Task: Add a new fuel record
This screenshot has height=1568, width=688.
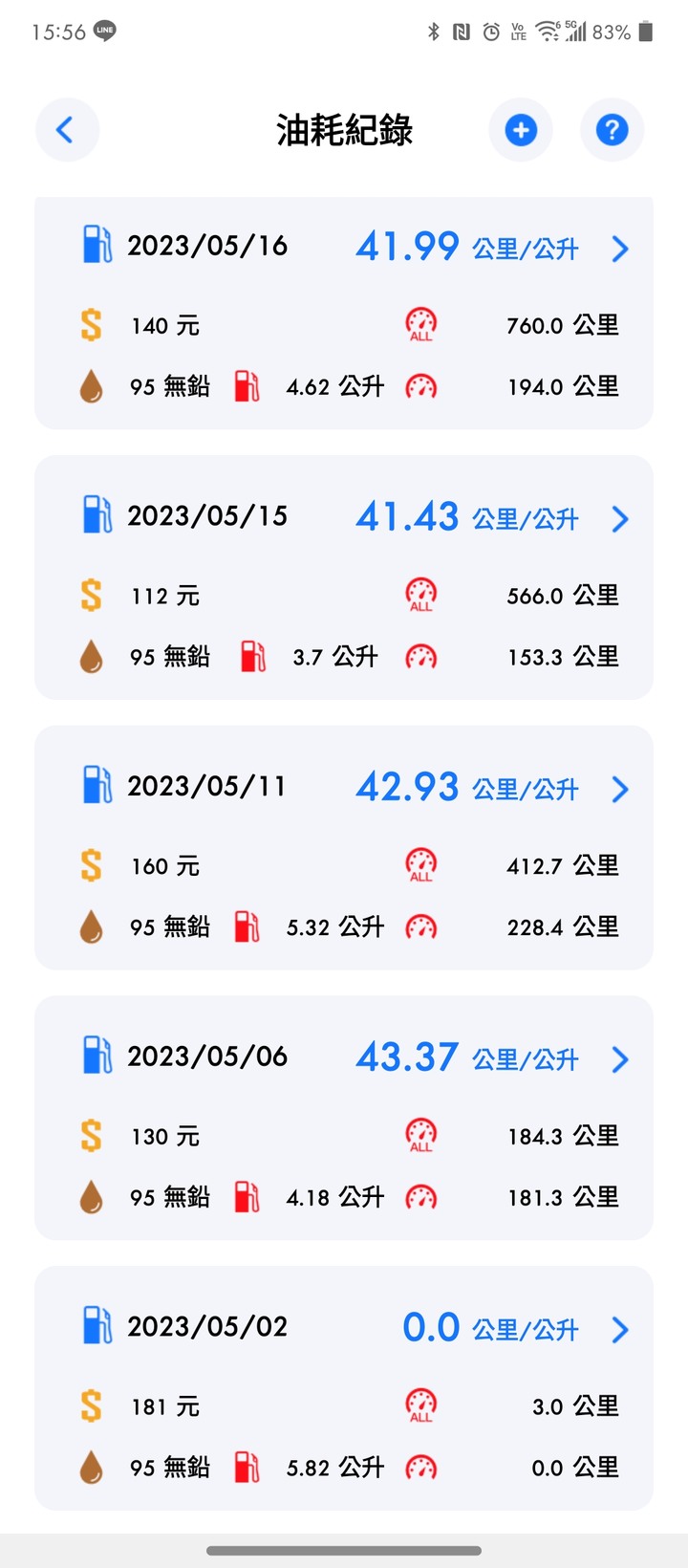Action: point(521,130)
